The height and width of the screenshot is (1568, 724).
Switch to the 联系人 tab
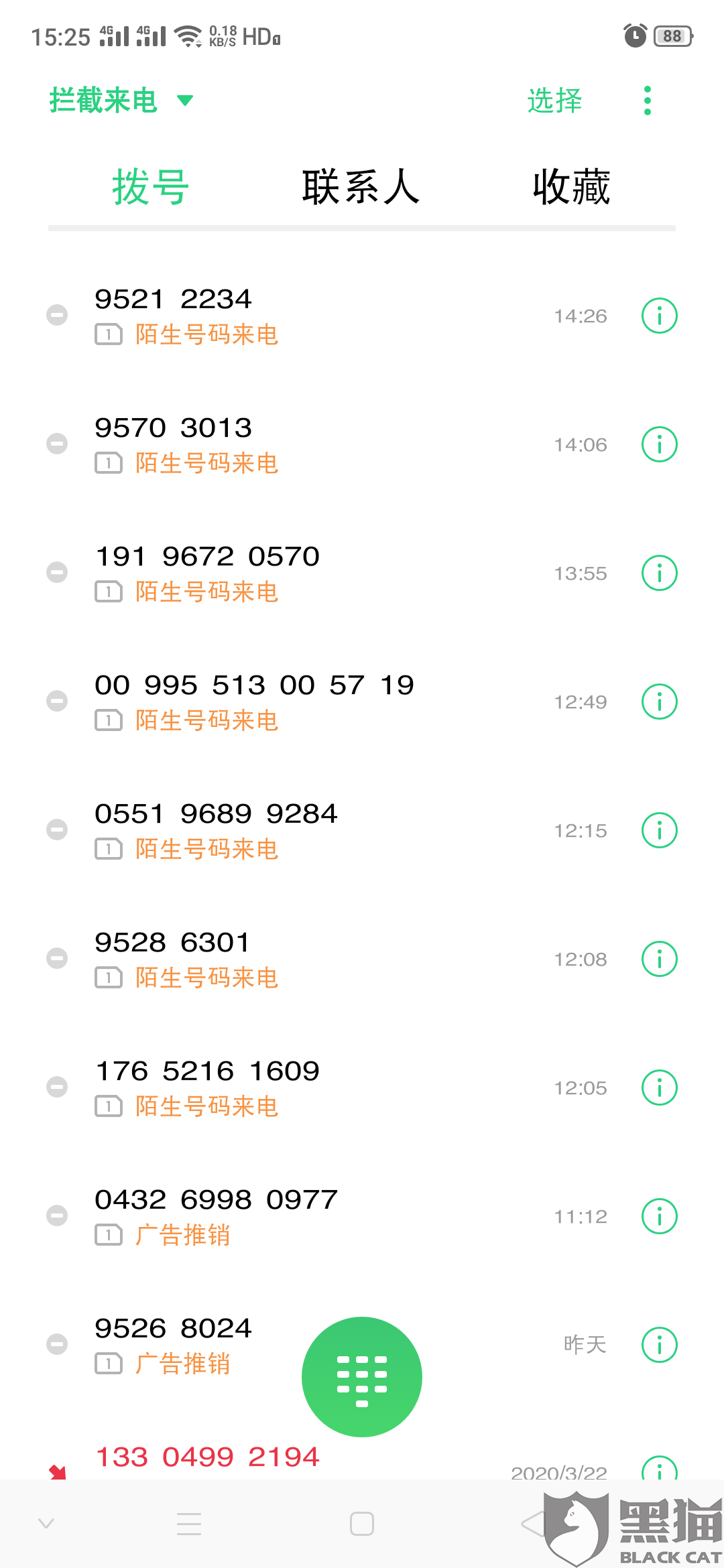[361, 187]
